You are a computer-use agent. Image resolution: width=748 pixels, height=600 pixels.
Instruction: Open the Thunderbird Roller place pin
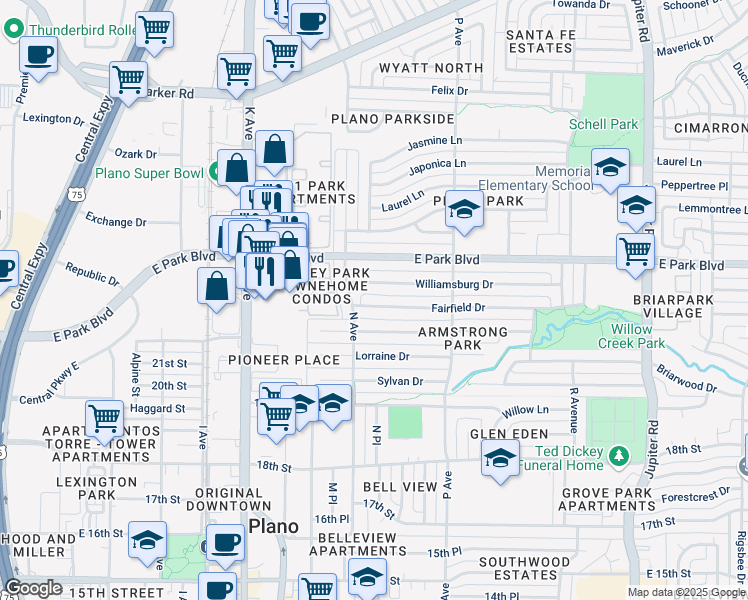12,30
